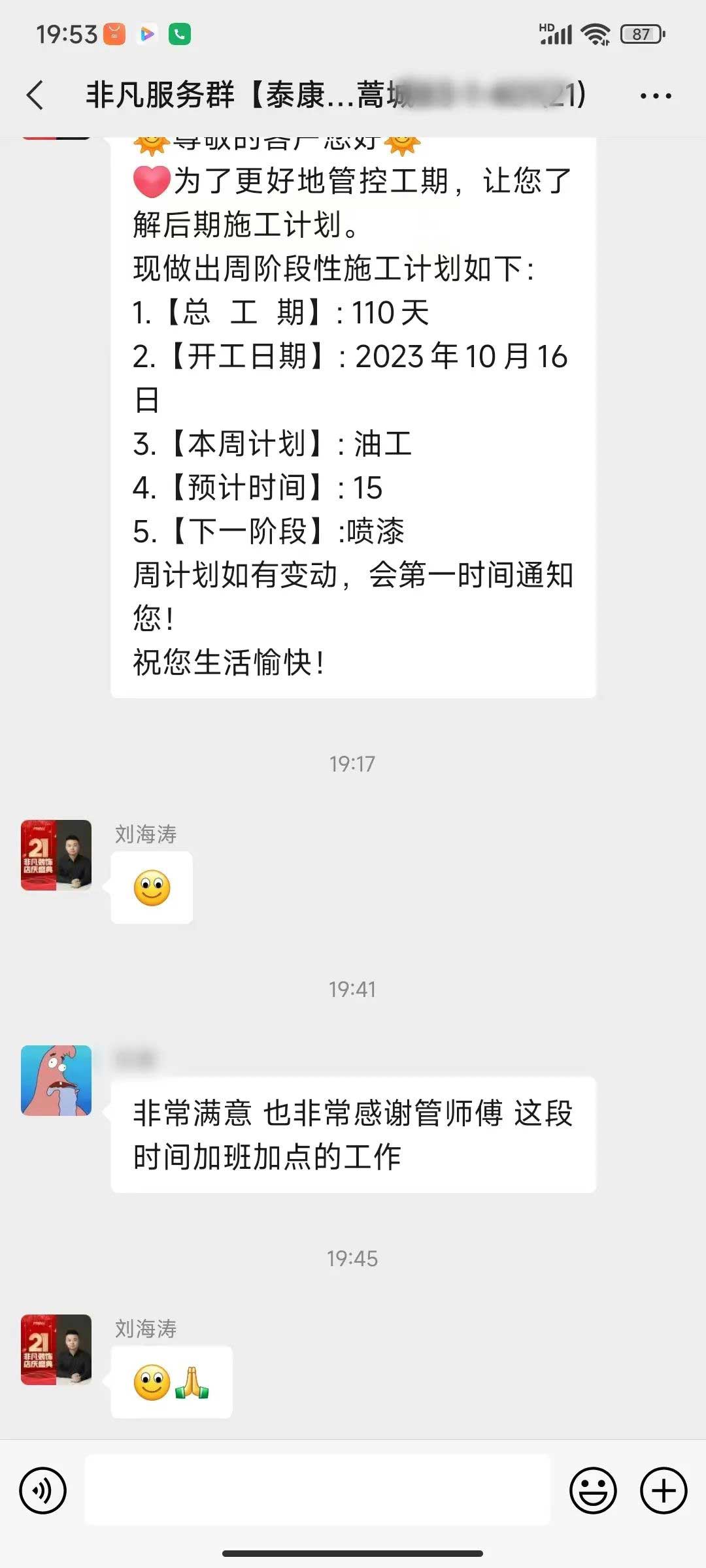The height and width of the screenshot is (1568, 706).
Task: Open the group chat options menu
Action: click(x=655, y=96)
